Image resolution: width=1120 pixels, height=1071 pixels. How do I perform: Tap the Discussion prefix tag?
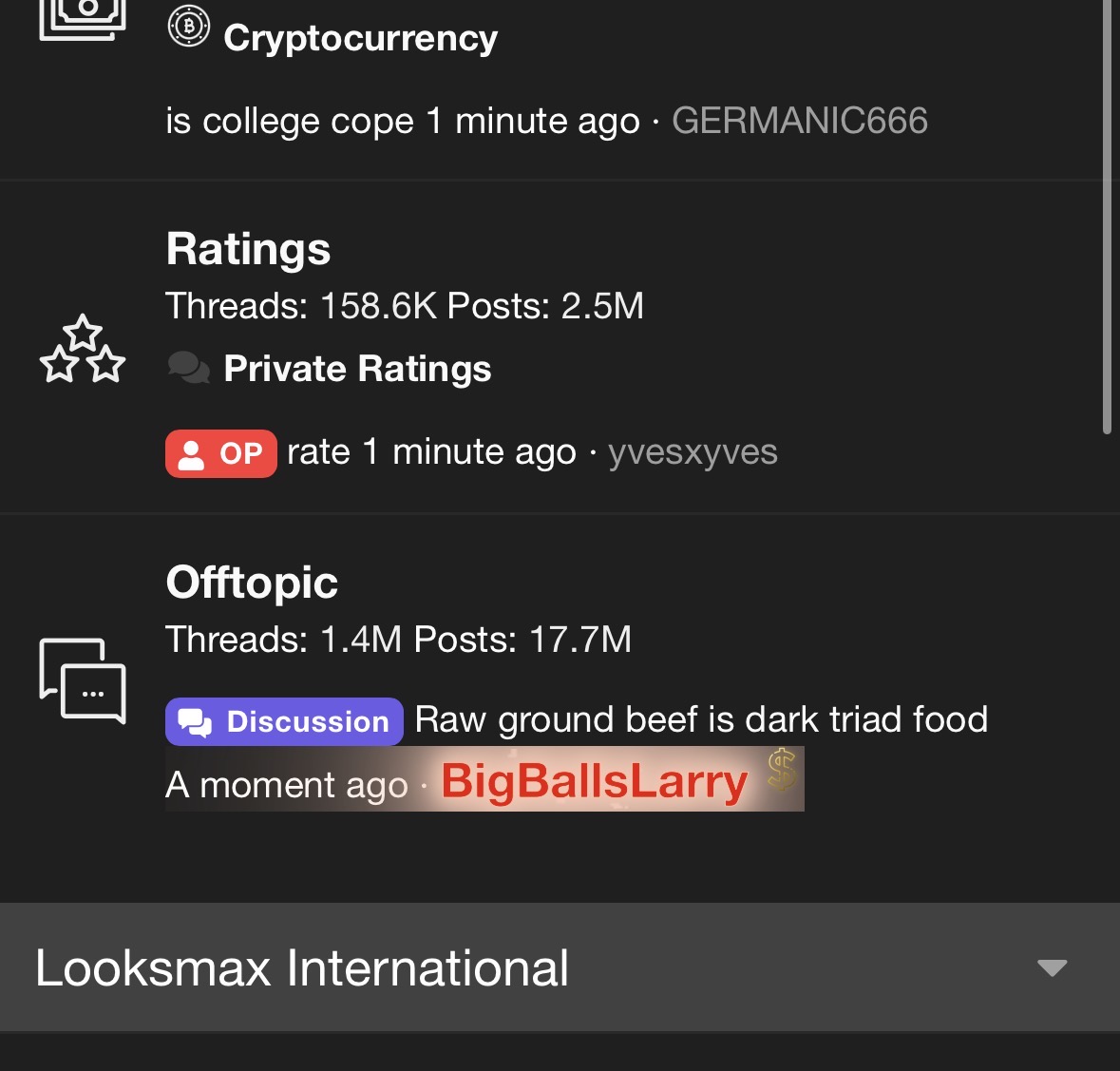coord(284,721)
